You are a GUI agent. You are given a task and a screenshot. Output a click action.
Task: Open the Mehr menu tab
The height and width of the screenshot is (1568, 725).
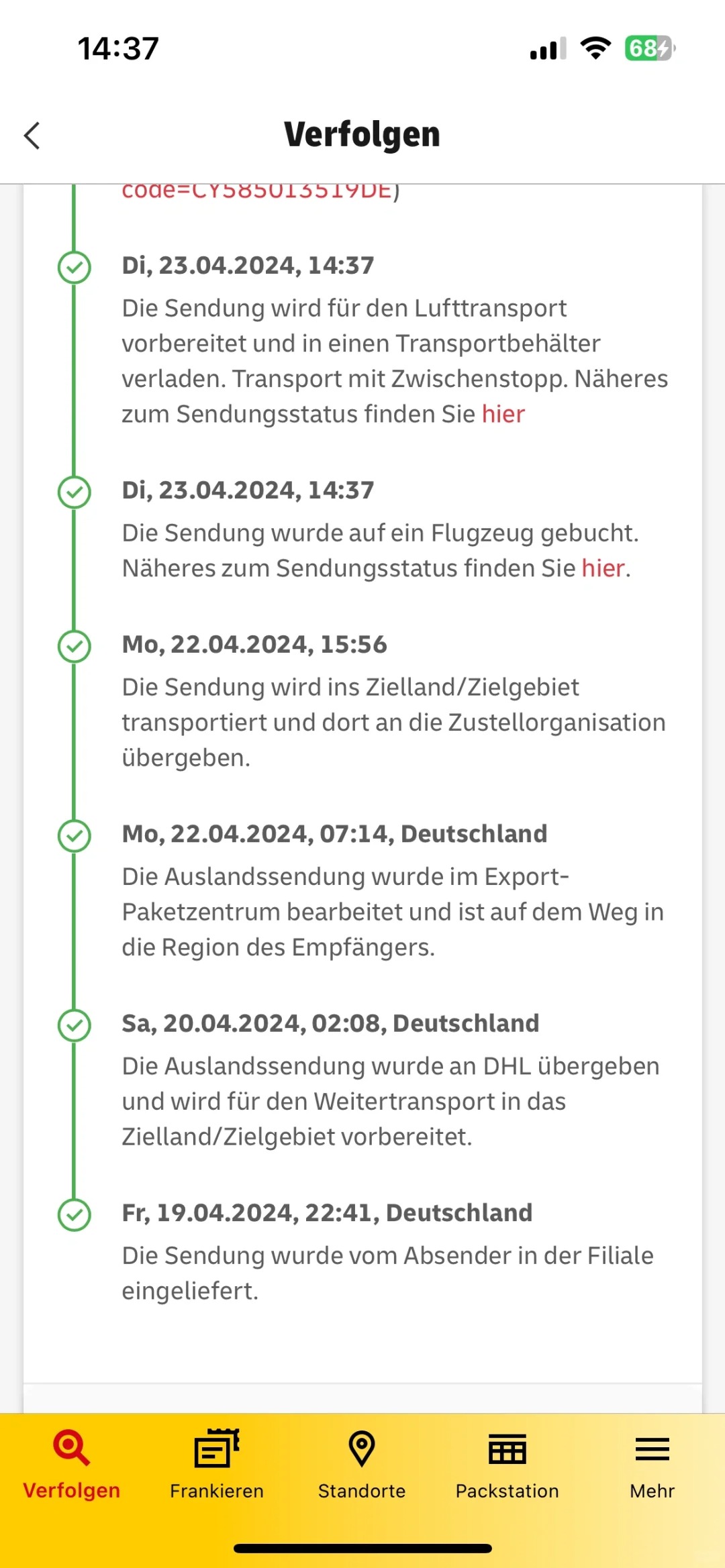click(x=652, y=1464)
